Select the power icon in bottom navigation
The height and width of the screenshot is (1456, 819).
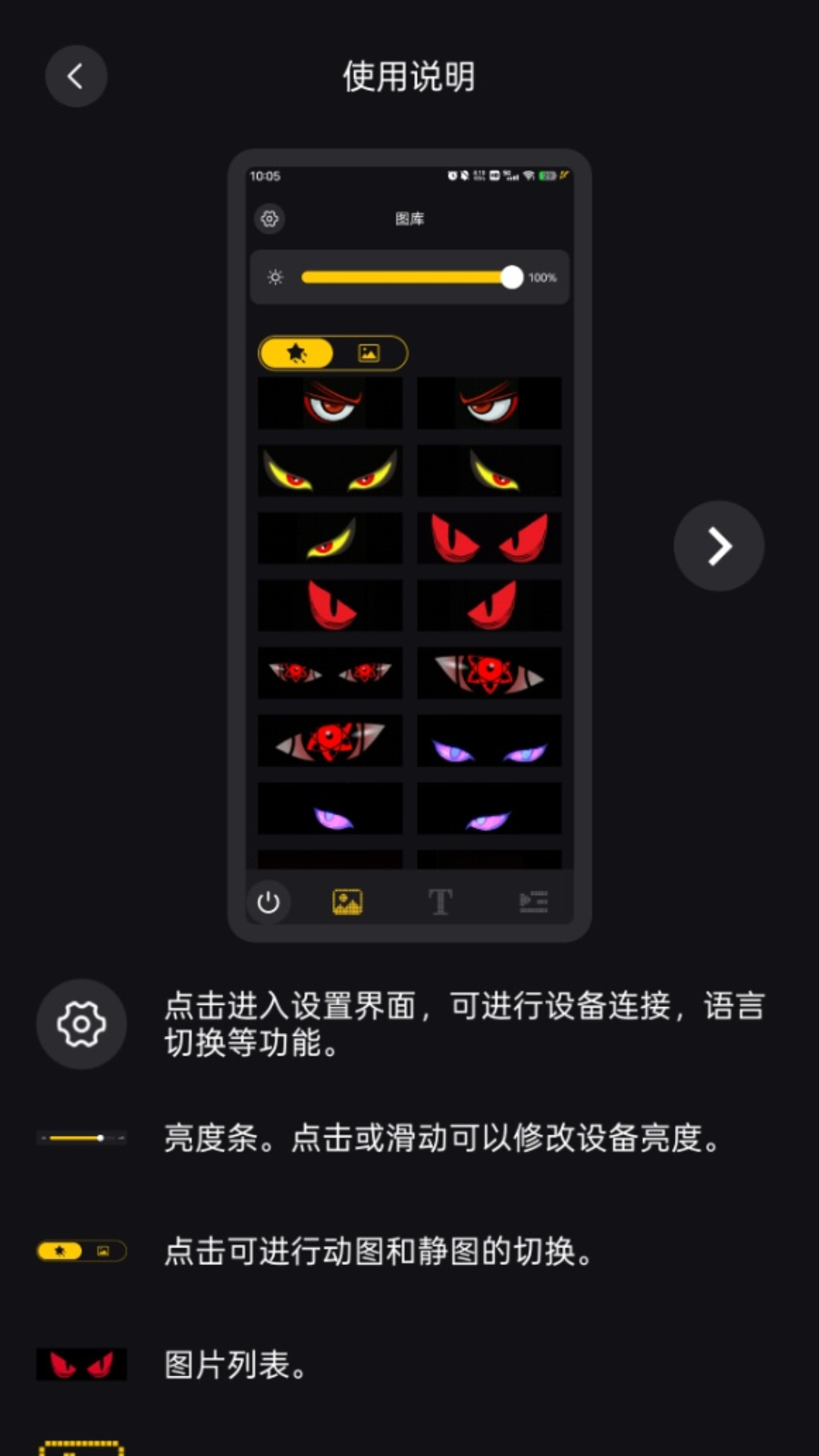(x=269, y=901)
